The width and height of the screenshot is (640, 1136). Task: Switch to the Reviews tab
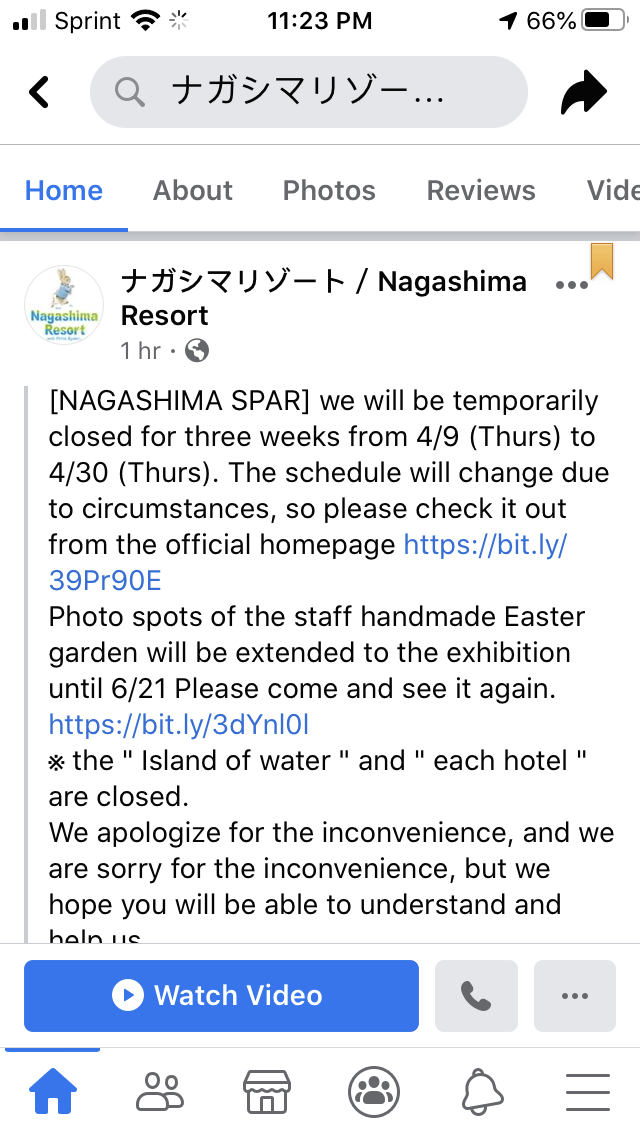click(x=481, y=191)
